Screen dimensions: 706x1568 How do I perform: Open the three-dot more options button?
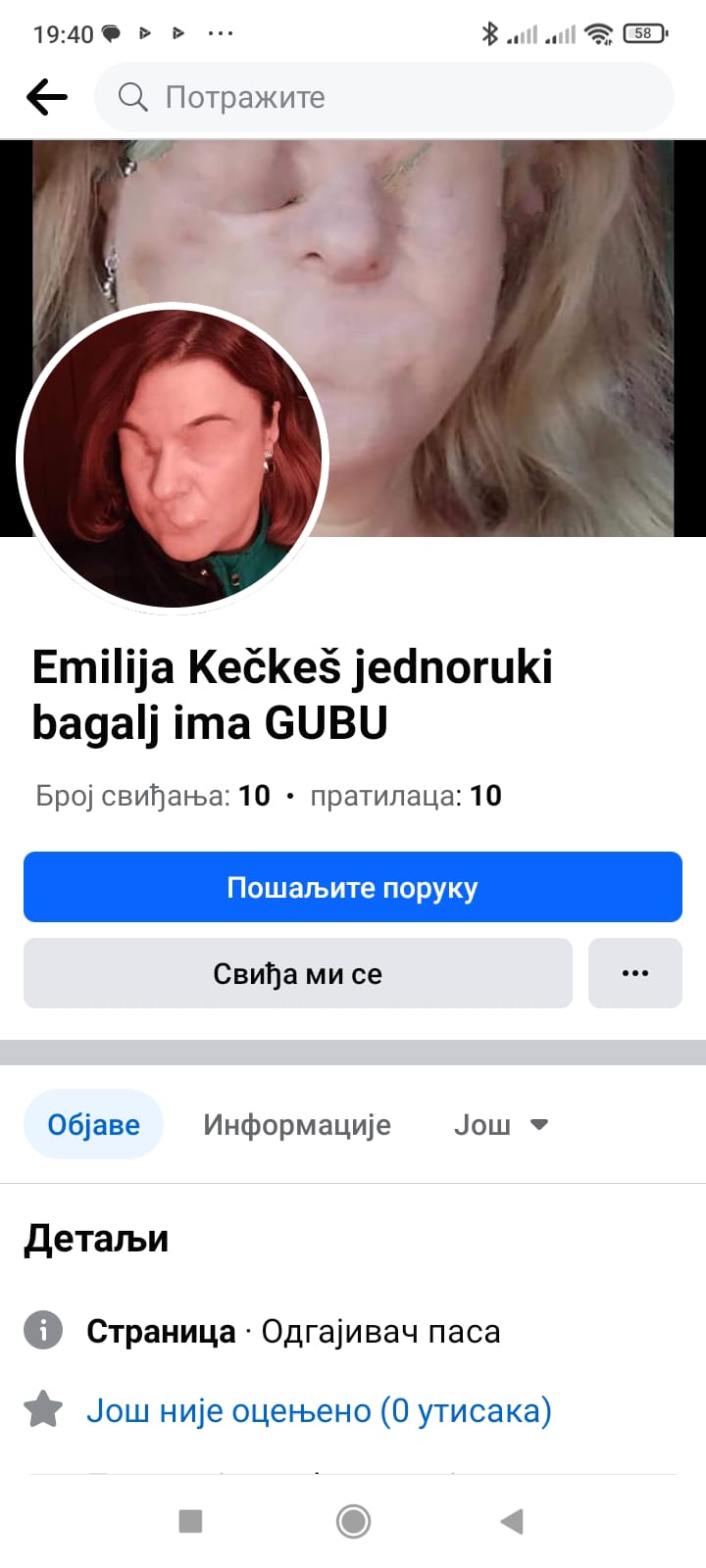[635, 973]
